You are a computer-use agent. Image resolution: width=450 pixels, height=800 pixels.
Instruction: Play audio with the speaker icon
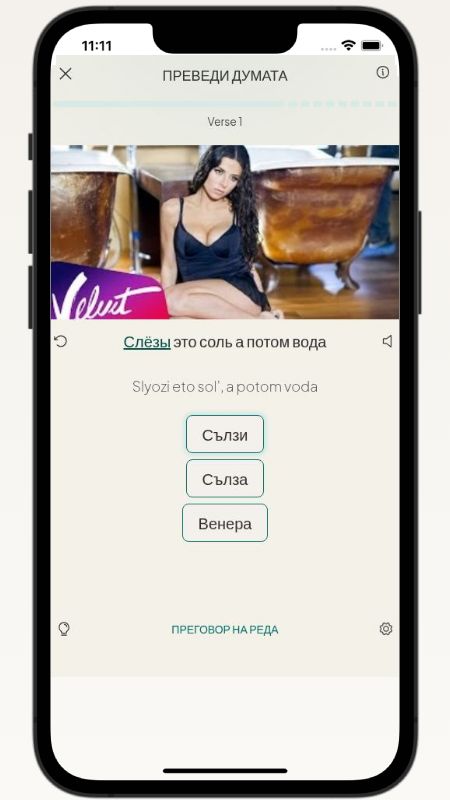(x=388, y=341)
